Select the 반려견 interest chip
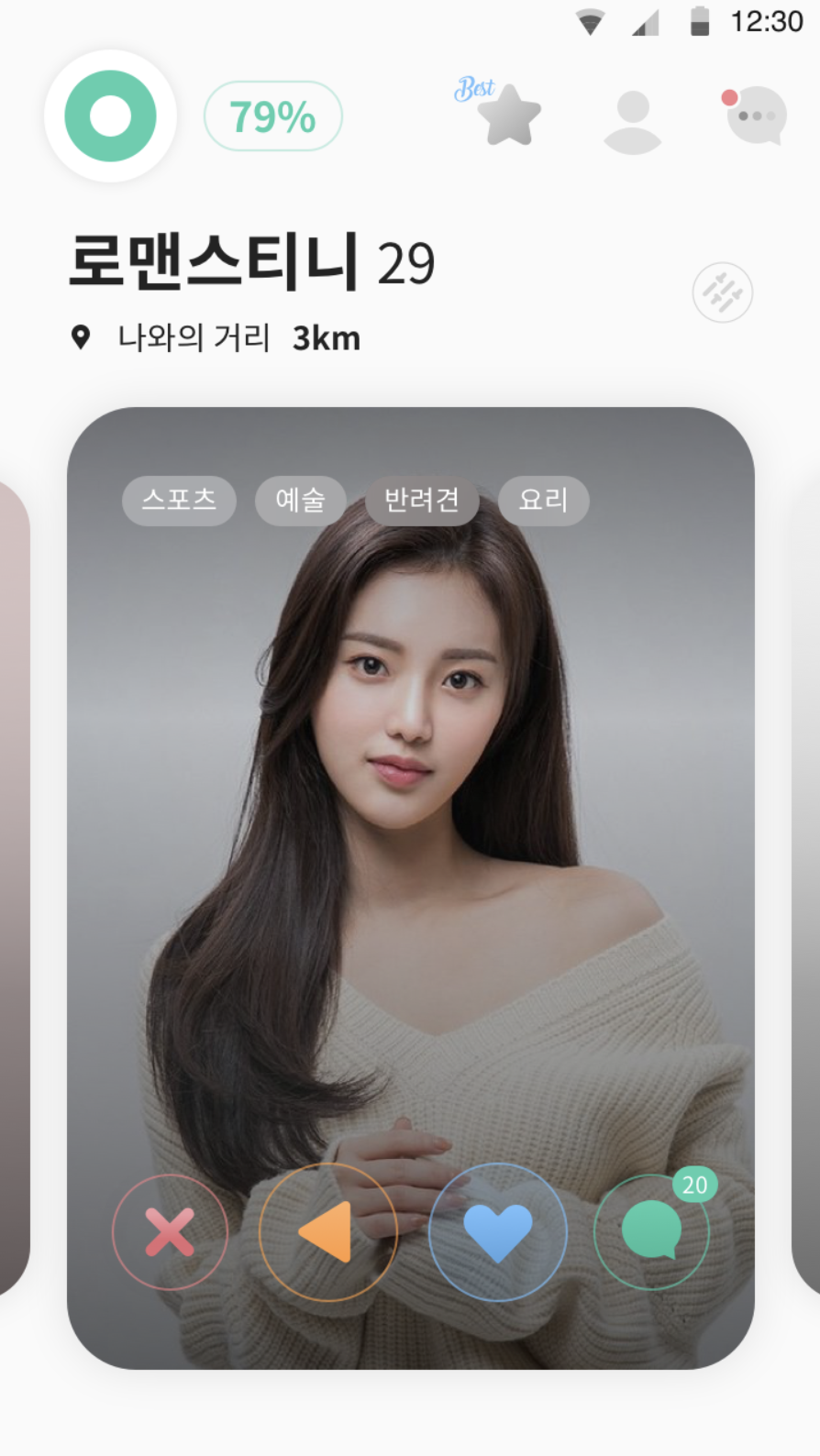820x1456 pixels. (x=422, y=500)
